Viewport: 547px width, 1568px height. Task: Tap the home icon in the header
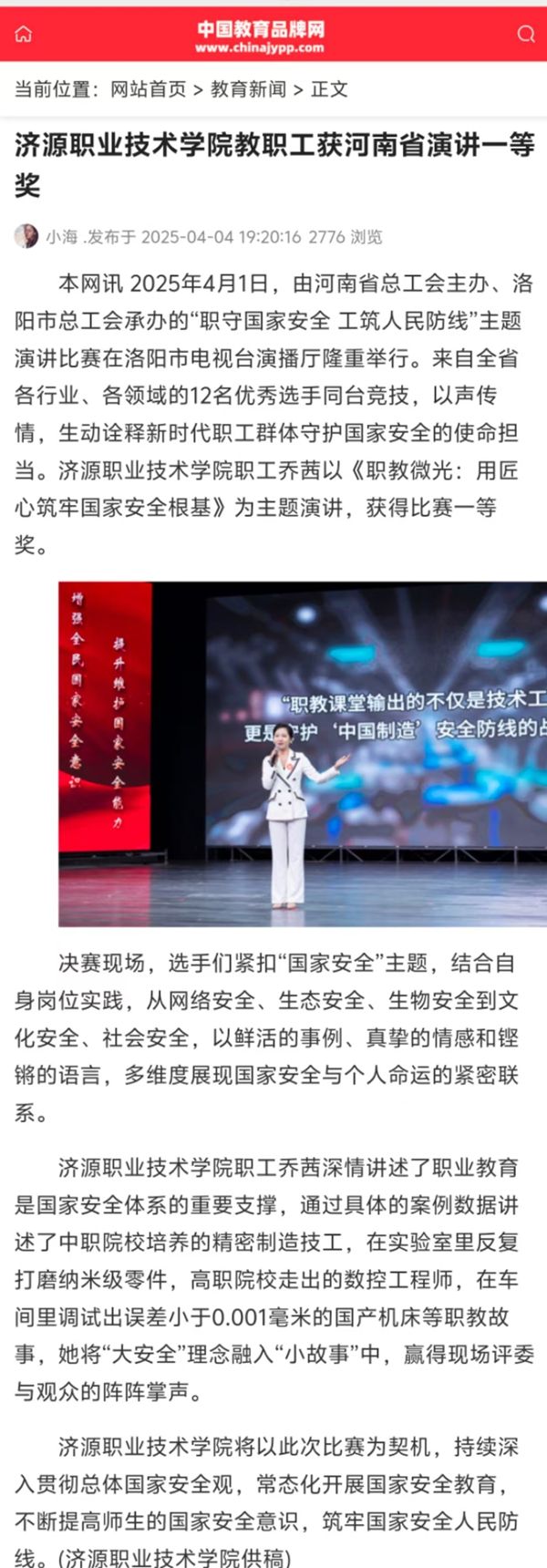click(24, 35)
